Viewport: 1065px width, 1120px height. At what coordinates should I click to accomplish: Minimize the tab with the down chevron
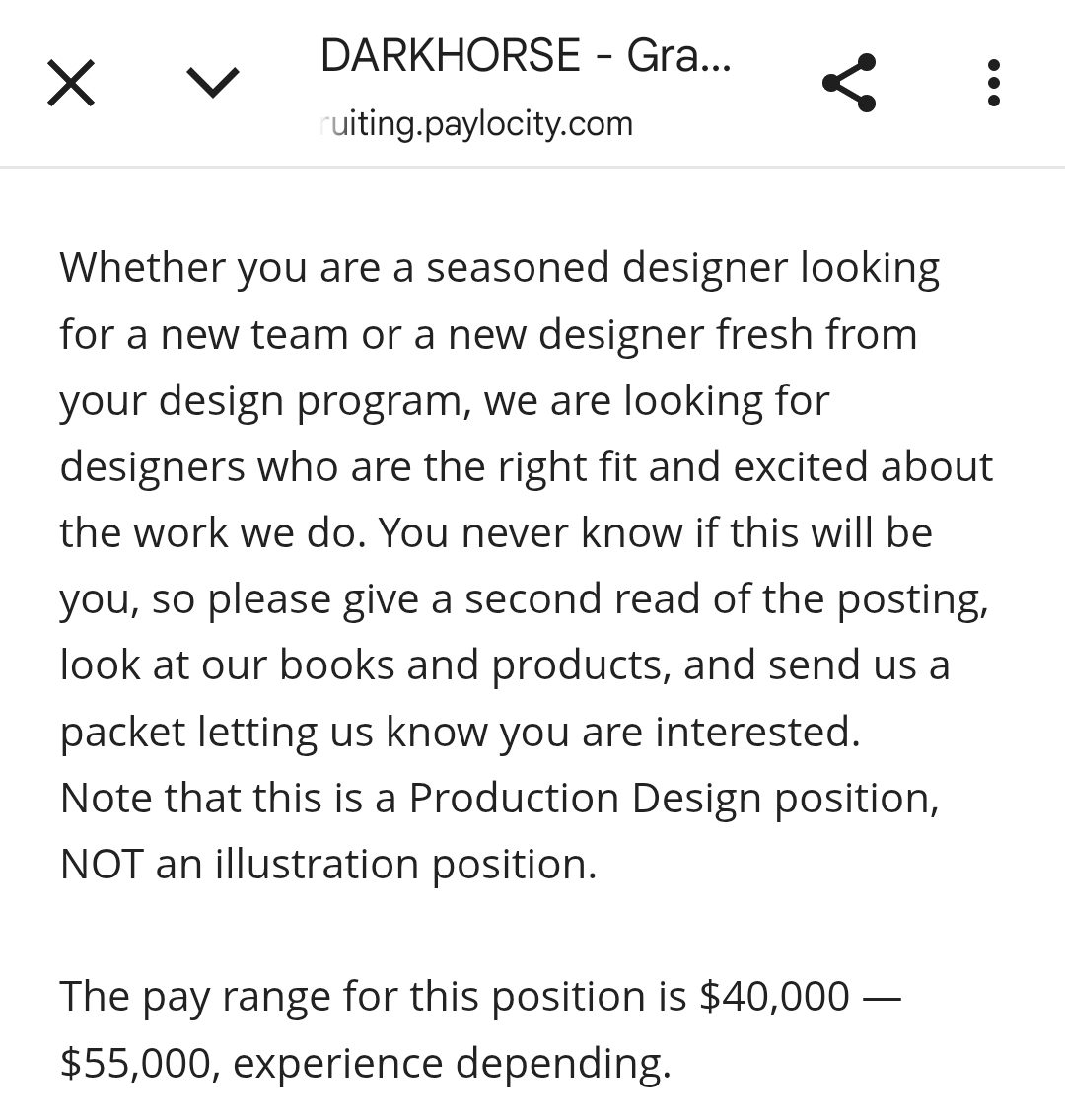[213, 83]
